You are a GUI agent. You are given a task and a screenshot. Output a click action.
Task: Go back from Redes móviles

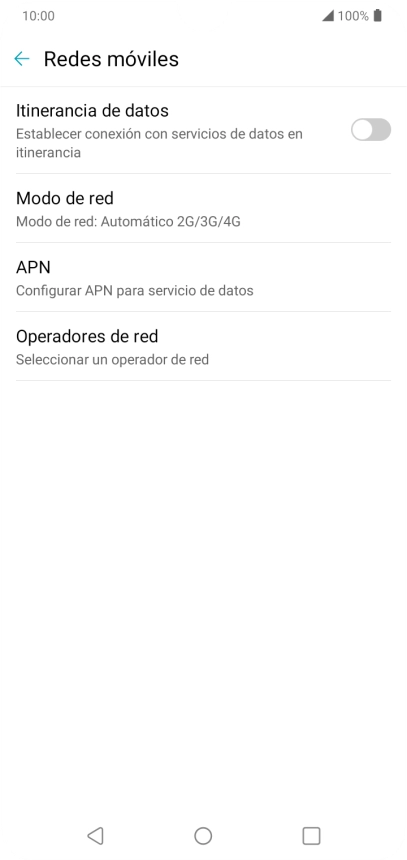click(x=21, y=59)
